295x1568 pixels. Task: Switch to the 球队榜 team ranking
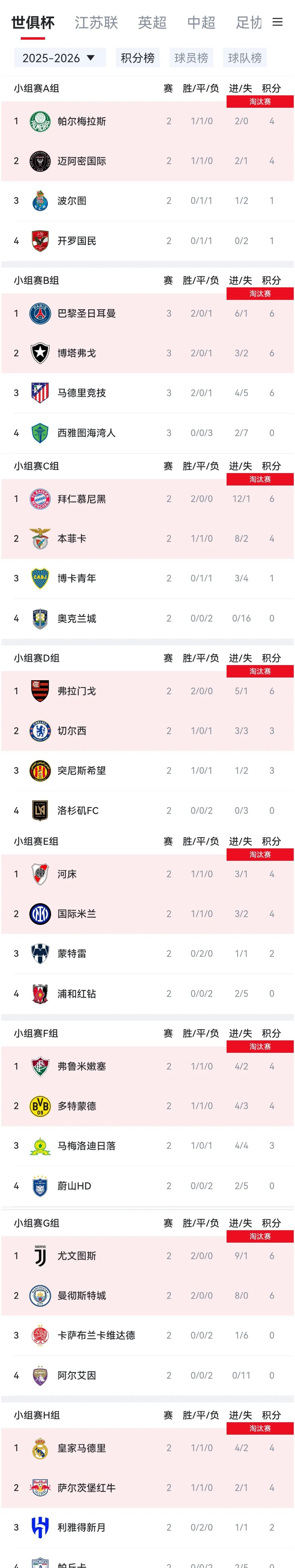(x=244, y=58)
